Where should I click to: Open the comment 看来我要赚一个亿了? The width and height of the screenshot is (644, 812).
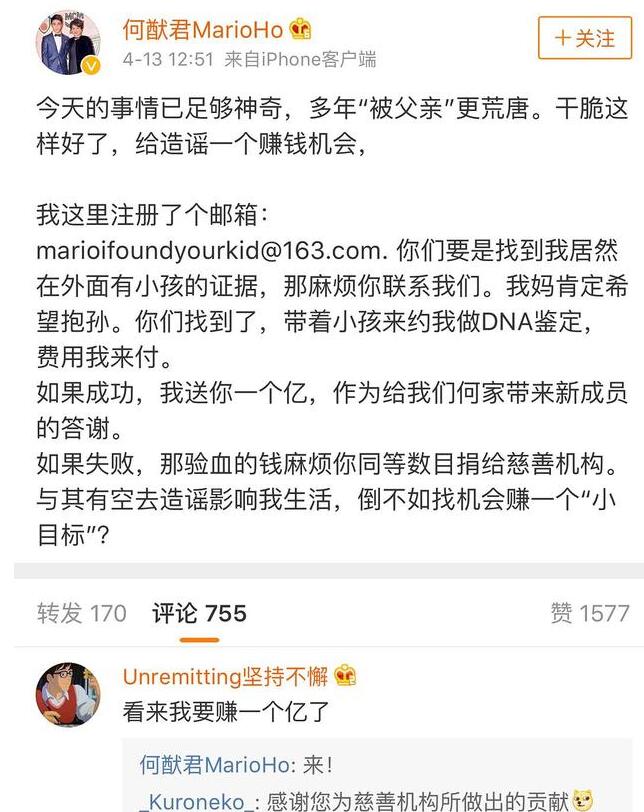[225, 712]
